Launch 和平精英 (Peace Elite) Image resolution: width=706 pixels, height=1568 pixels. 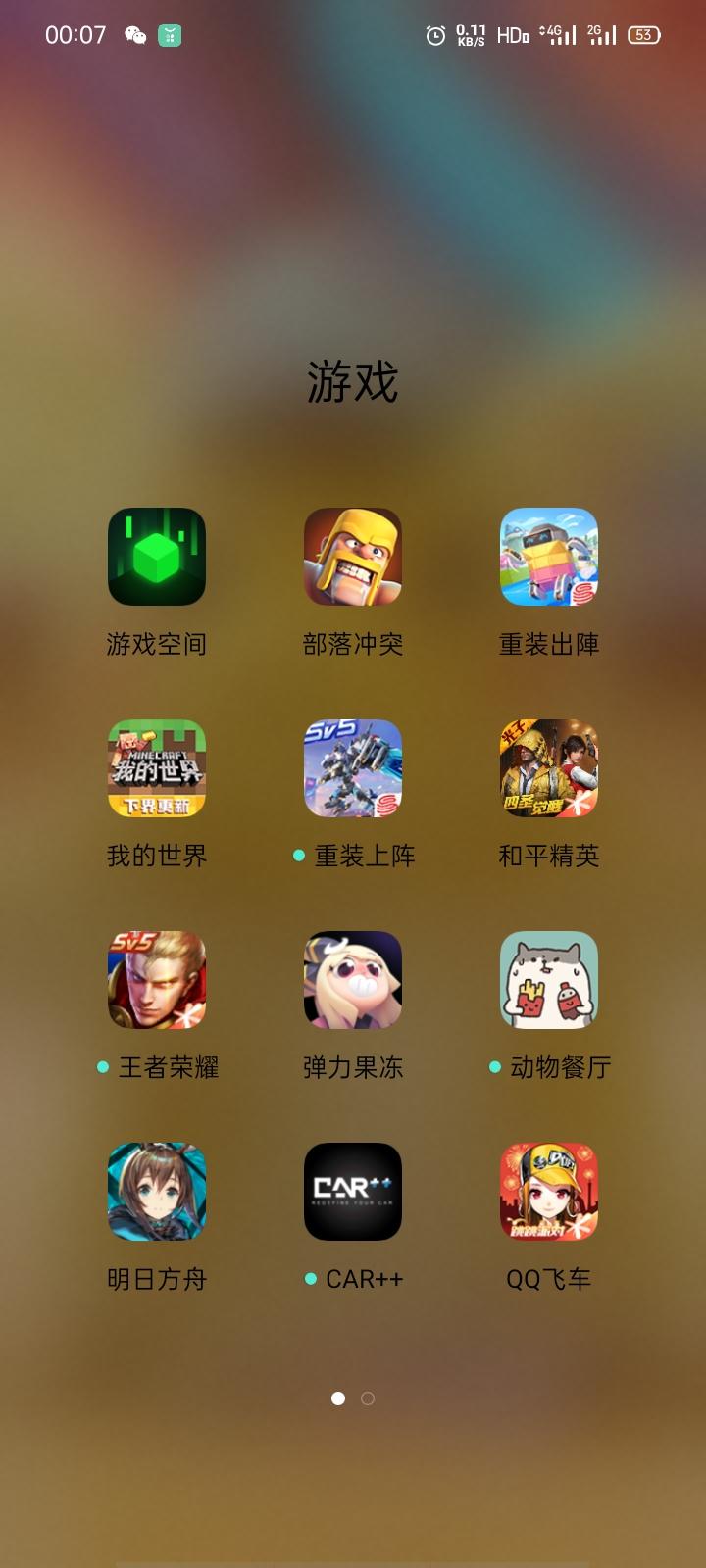click(x=548, y=768)
